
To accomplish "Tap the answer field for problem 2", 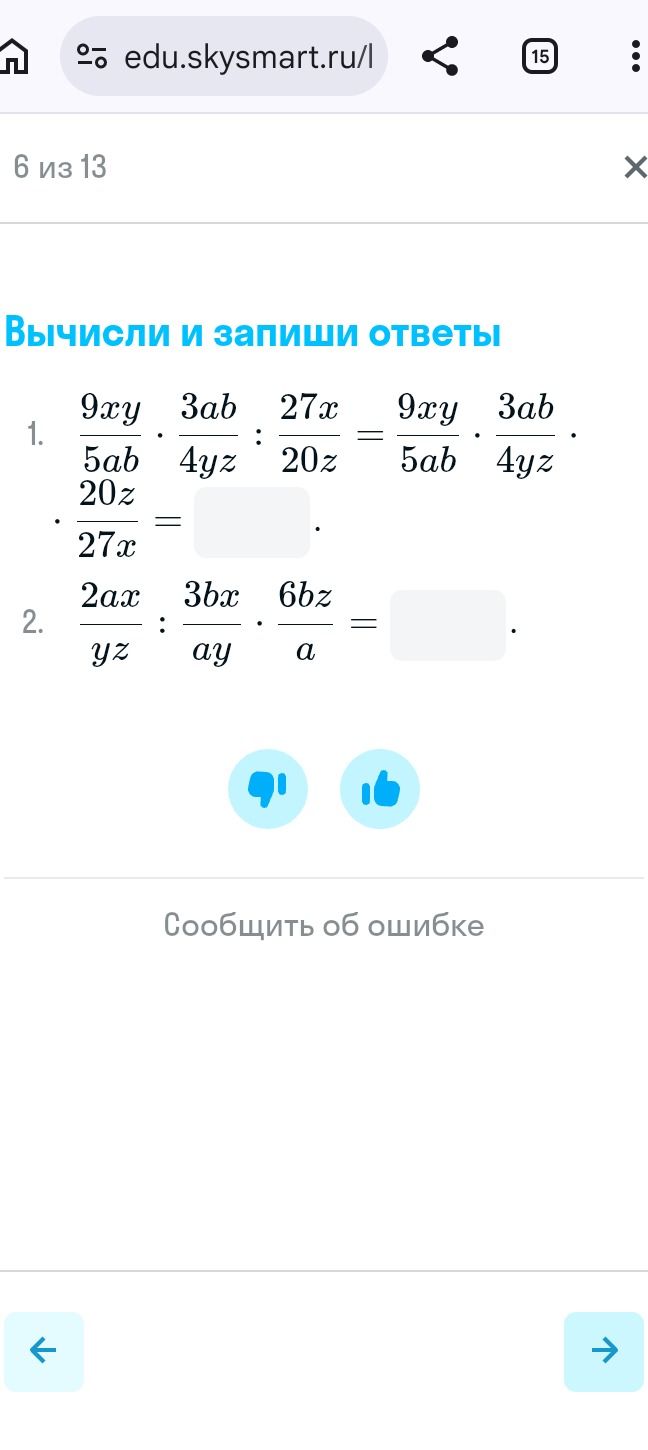I will pyautogui.click(x=448, y=625).
